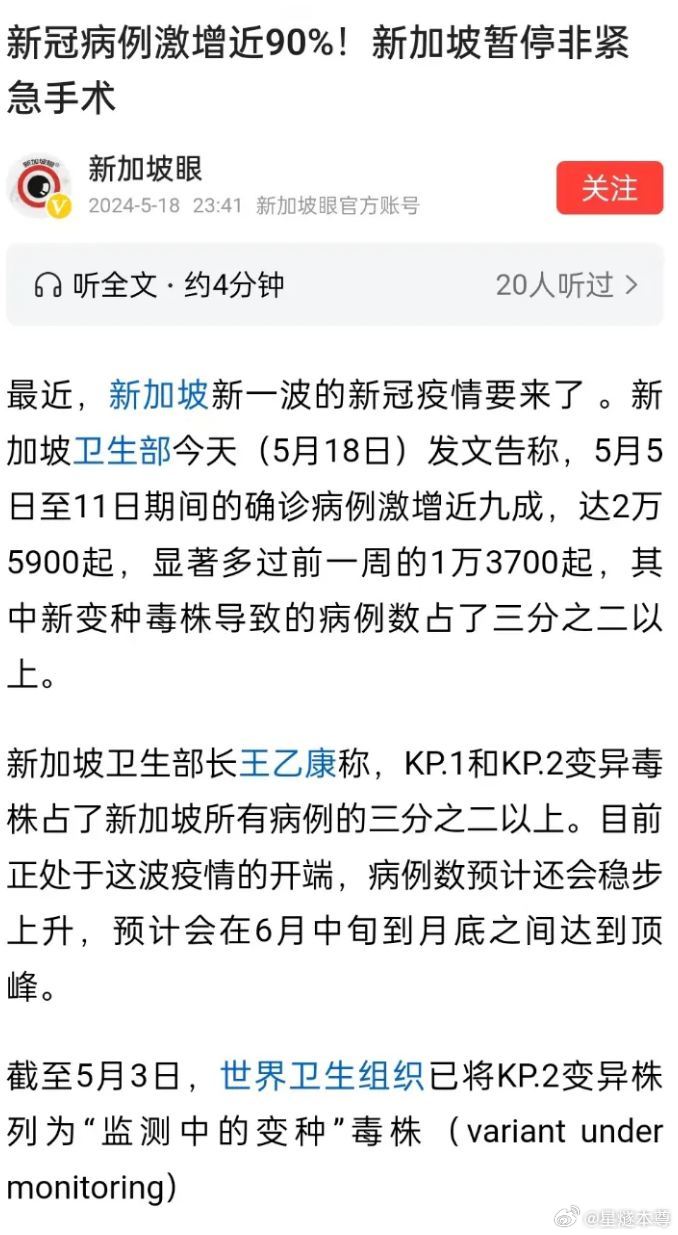Open the 世界卫生组织 link
The image size is (678, 1235).
(322, 1076)
